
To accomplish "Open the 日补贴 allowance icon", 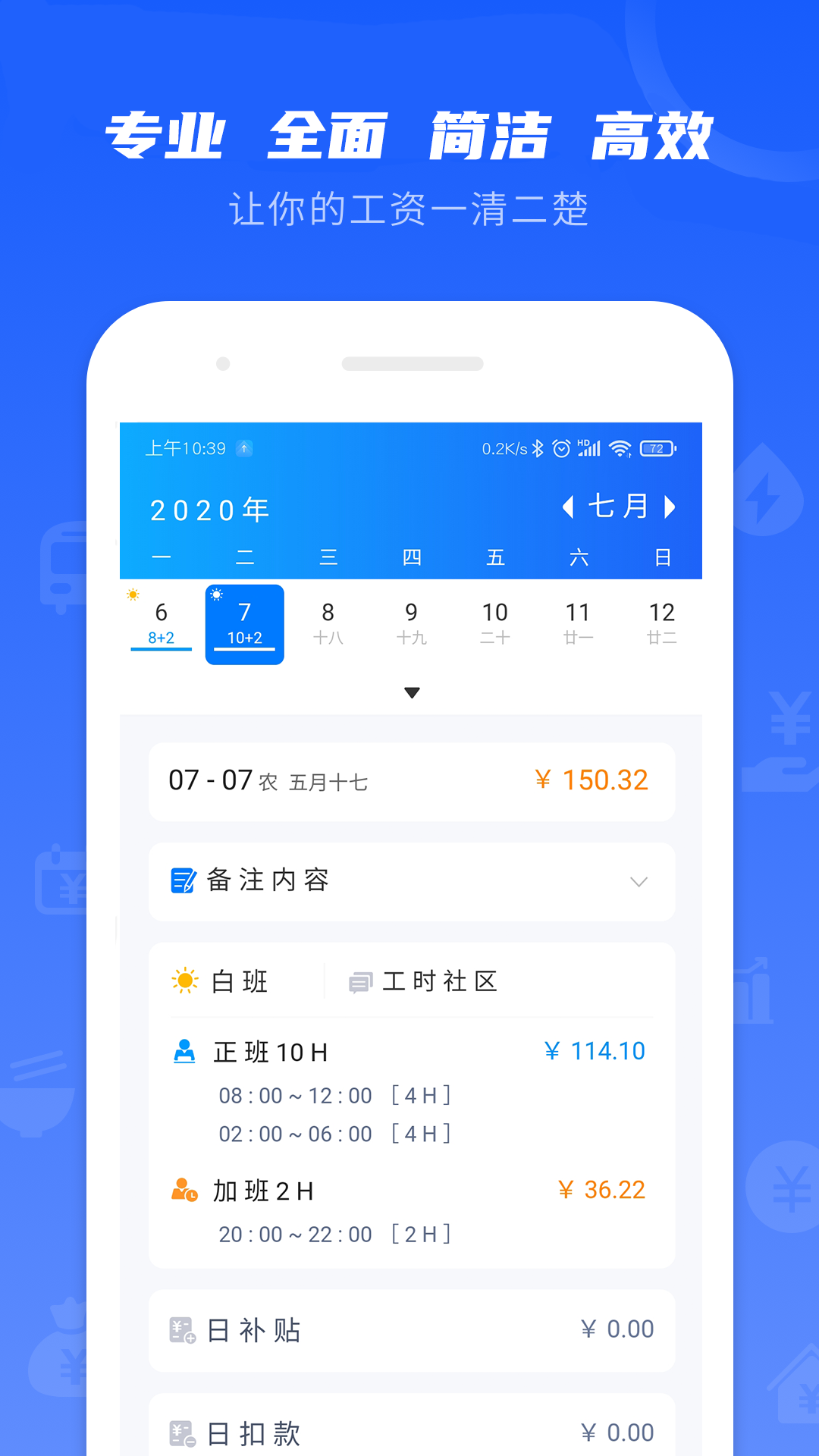I will [180, 1329].
